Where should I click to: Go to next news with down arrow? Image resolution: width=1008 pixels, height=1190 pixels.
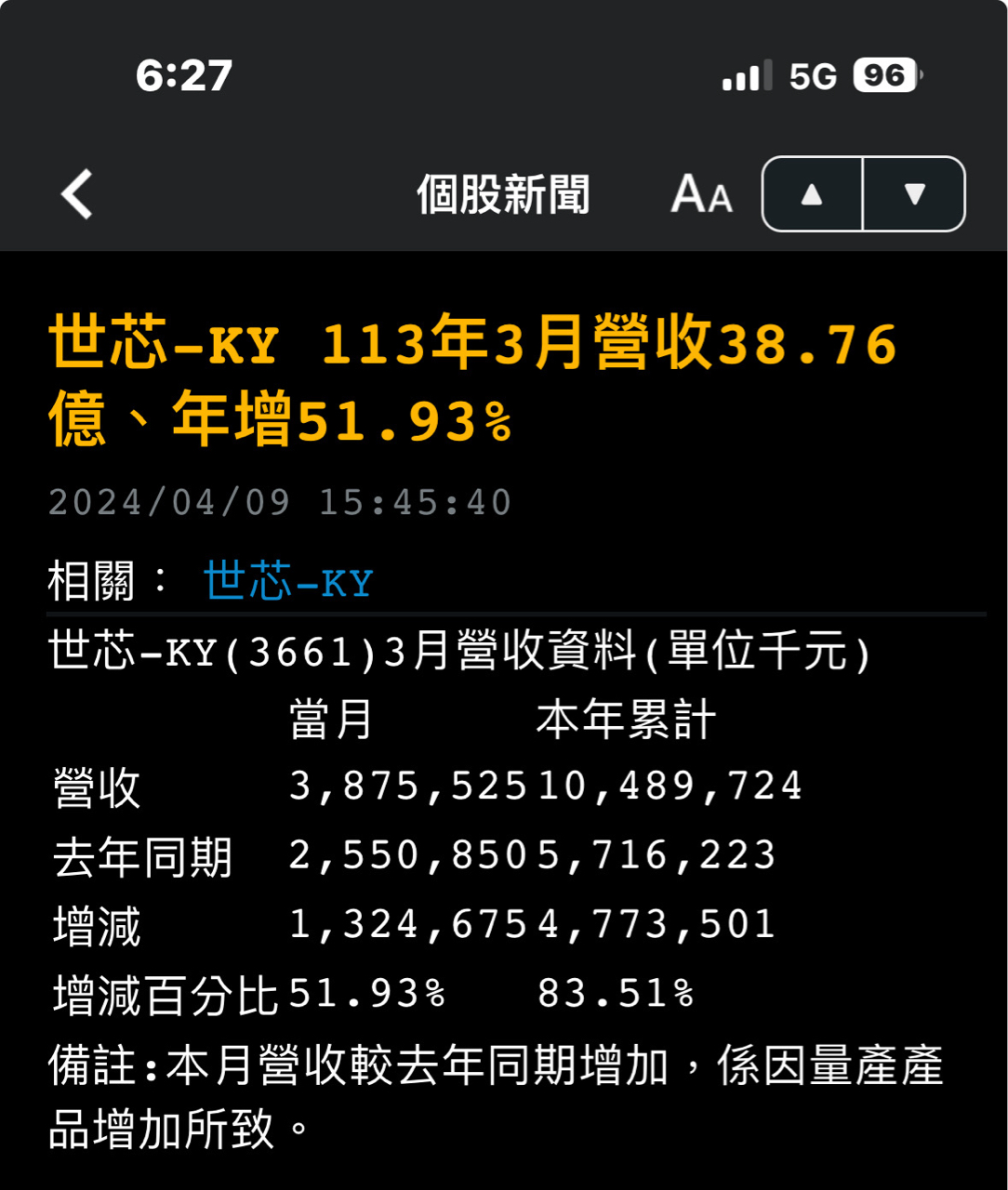click(914, 194)
